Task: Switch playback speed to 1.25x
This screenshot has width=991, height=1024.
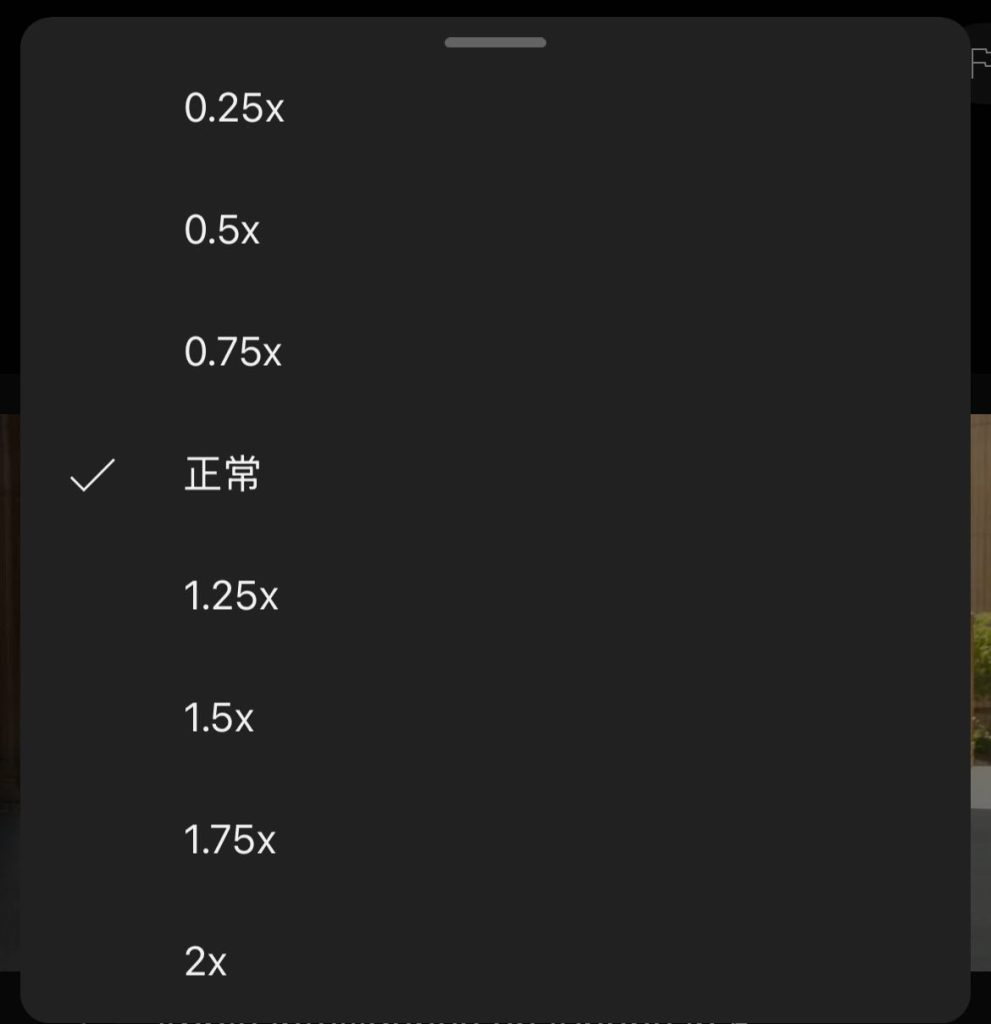Action: [x=231, y=597]
